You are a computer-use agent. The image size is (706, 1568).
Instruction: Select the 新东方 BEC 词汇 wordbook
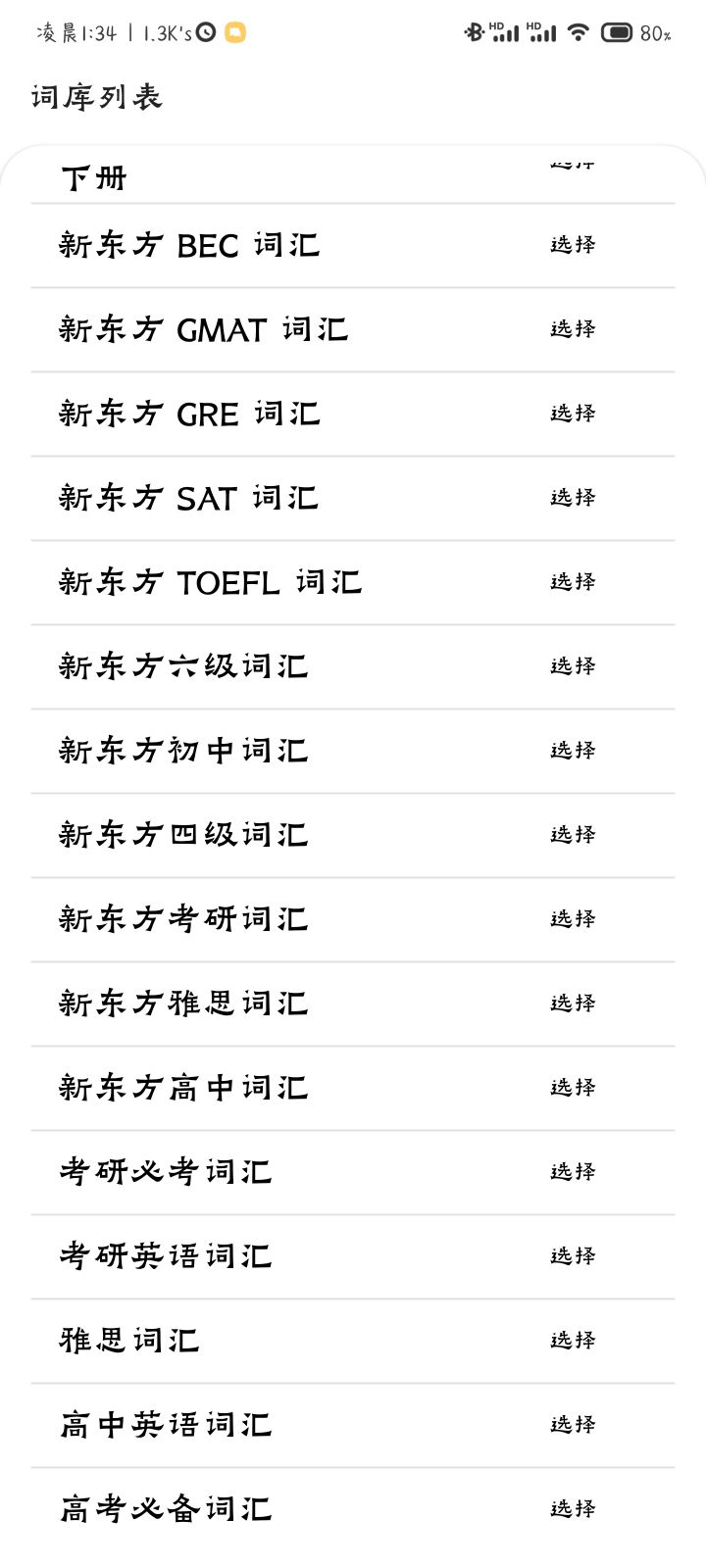[x=573, y=245]
